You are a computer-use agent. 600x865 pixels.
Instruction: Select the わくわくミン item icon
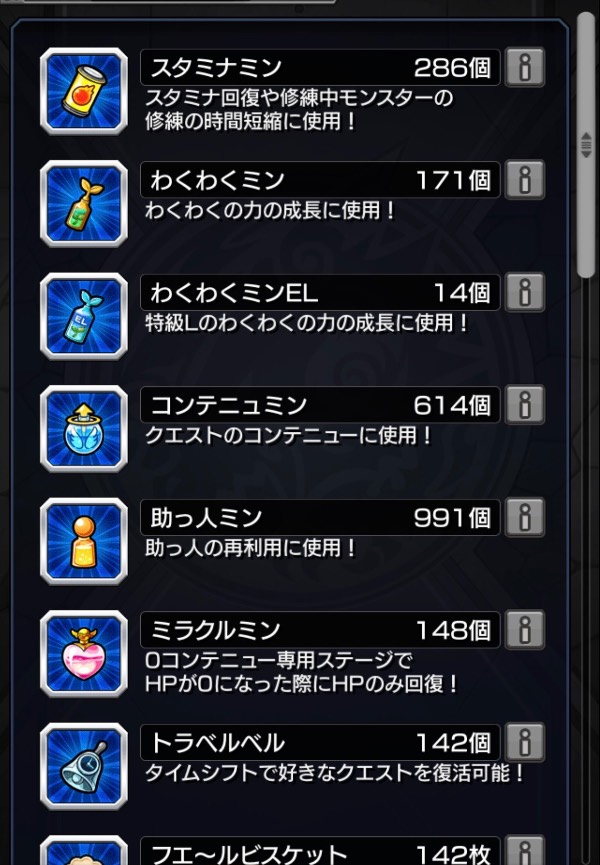(84, 203)
